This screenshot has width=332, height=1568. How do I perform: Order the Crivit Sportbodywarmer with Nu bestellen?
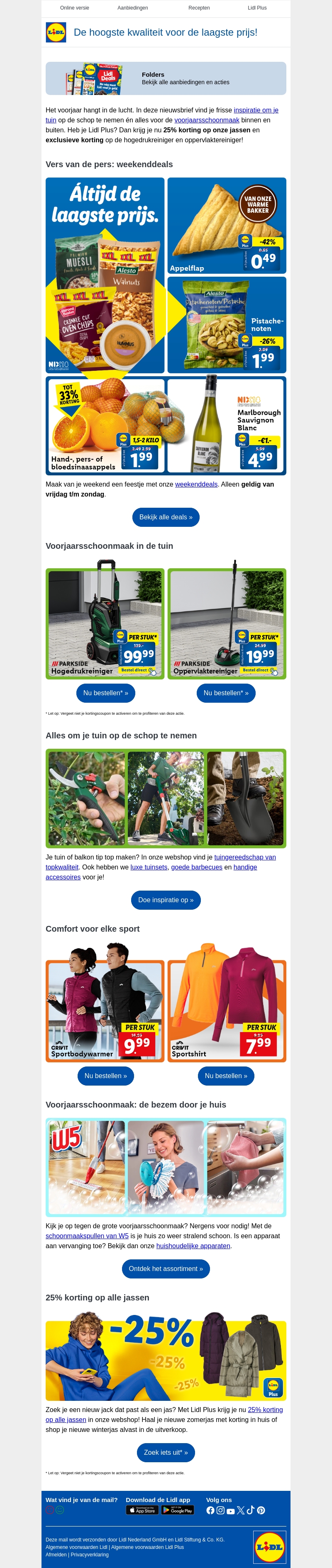105,1076
